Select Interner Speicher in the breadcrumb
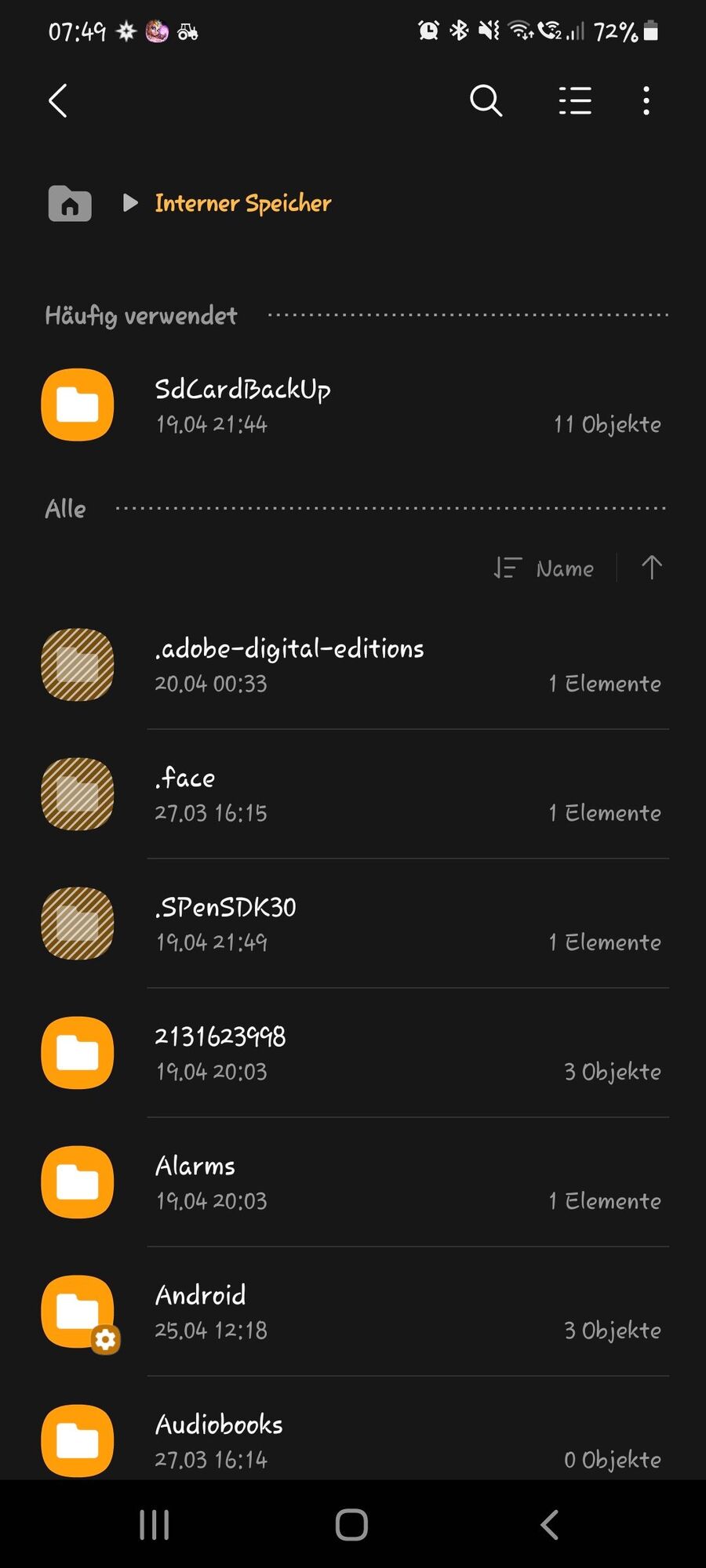The height and width of the screenshot is (1568, 706). pyautogui.click(x=243, y=204)
